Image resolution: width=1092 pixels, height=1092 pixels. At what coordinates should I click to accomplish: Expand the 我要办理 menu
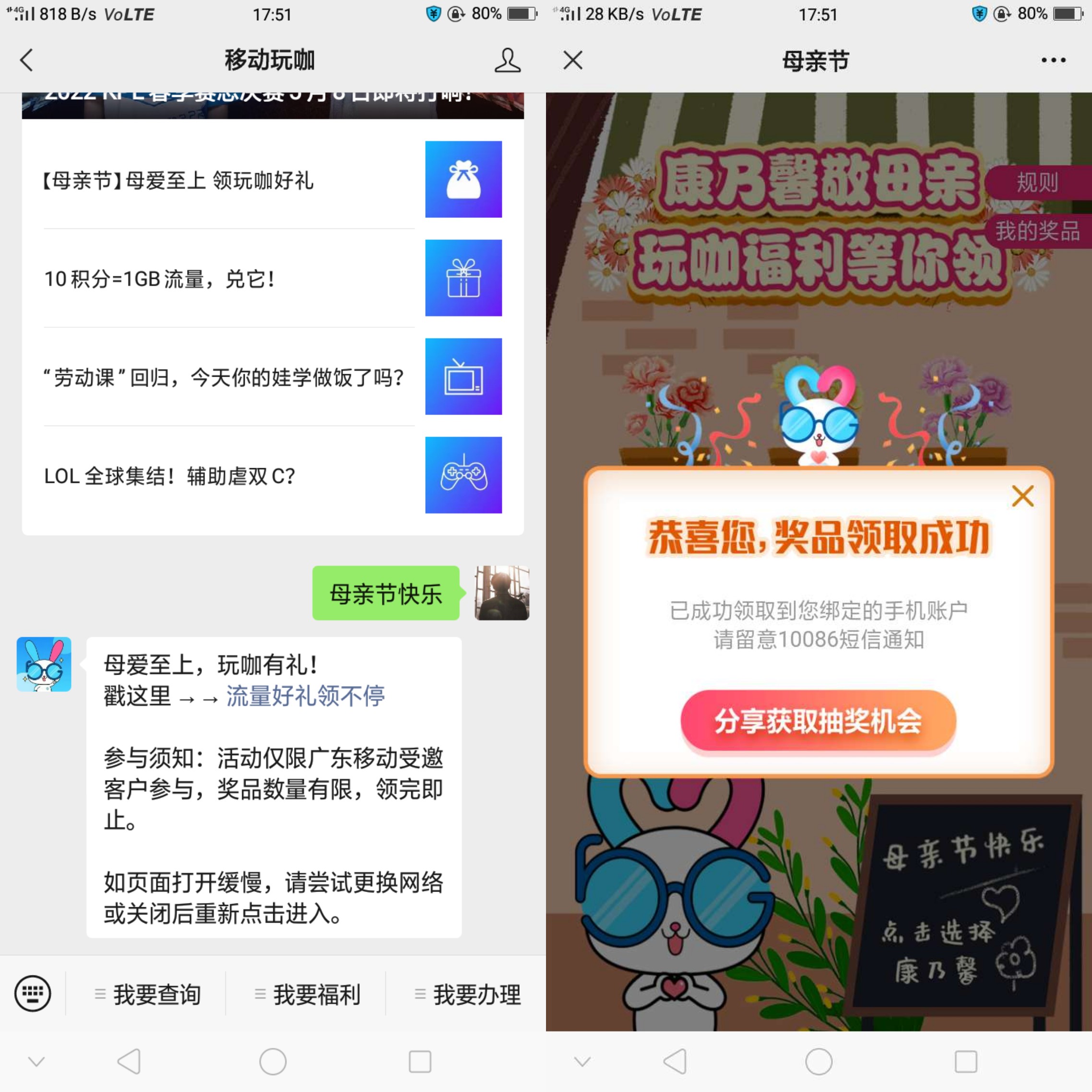pos(468,994)
